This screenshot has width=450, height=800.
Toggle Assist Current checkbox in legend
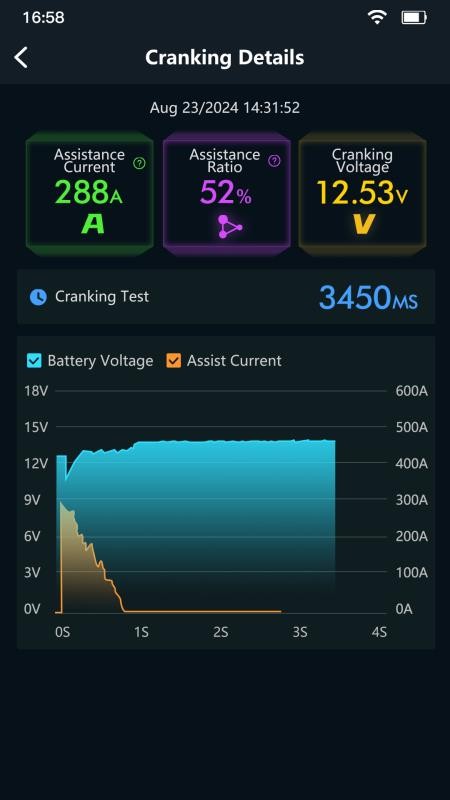pos(173,361)
